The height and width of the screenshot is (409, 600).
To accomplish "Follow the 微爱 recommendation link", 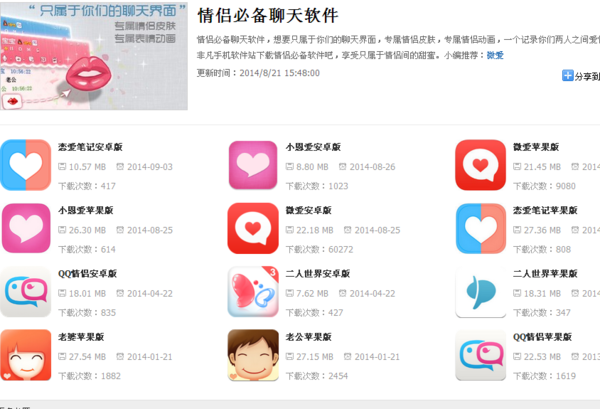I will (495, 56).
